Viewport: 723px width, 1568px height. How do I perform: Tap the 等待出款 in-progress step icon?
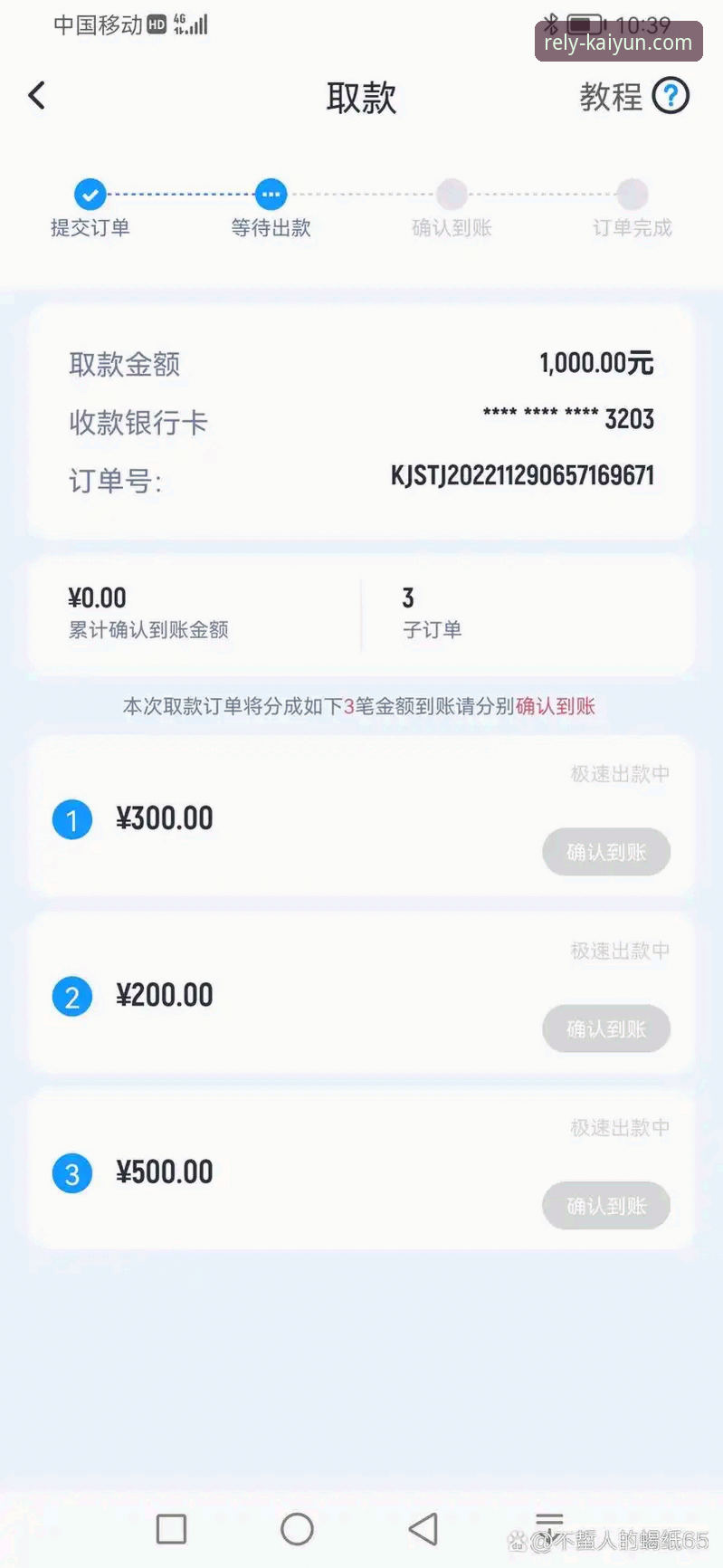271,193
